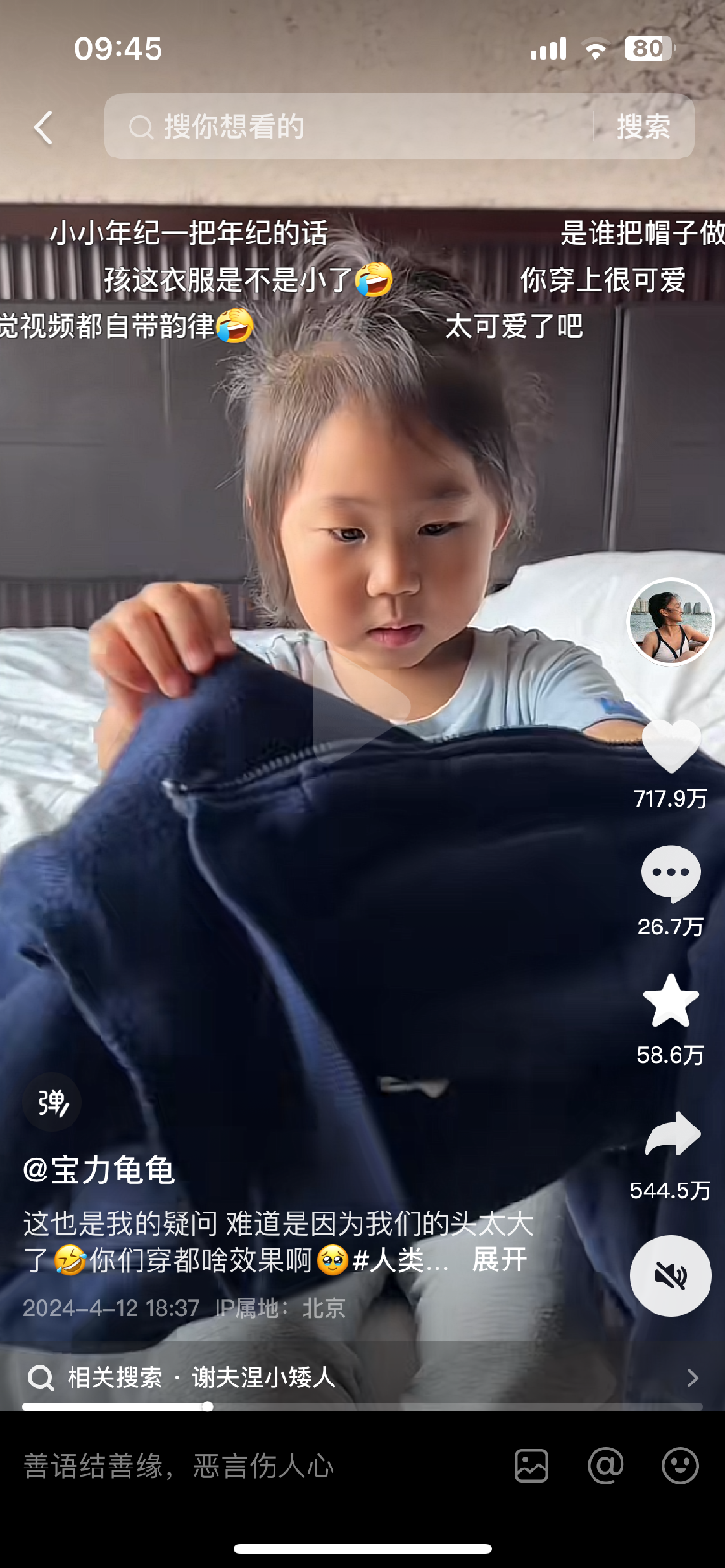
Task: Tap the video progress bar
Action: click(x=362, y=1407)
